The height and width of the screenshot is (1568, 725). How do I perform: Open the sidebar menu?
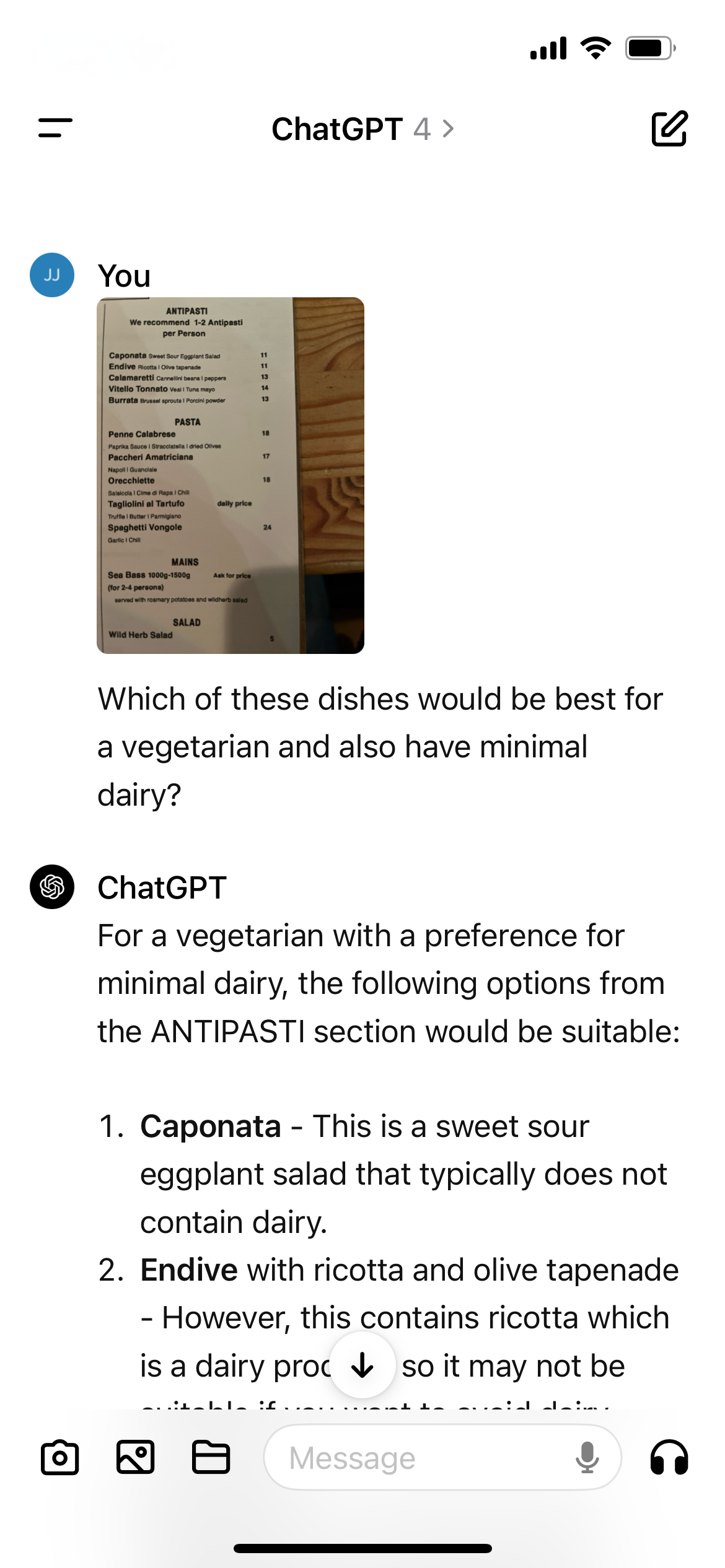click(55, 128)
